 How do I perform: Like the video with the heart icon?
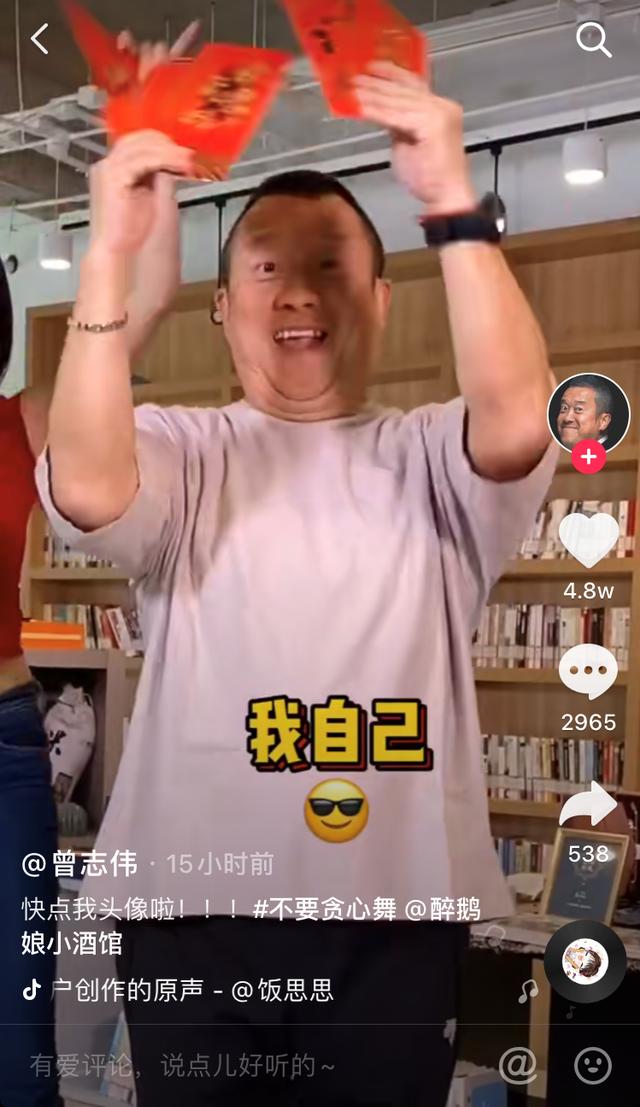click(588, 539)
